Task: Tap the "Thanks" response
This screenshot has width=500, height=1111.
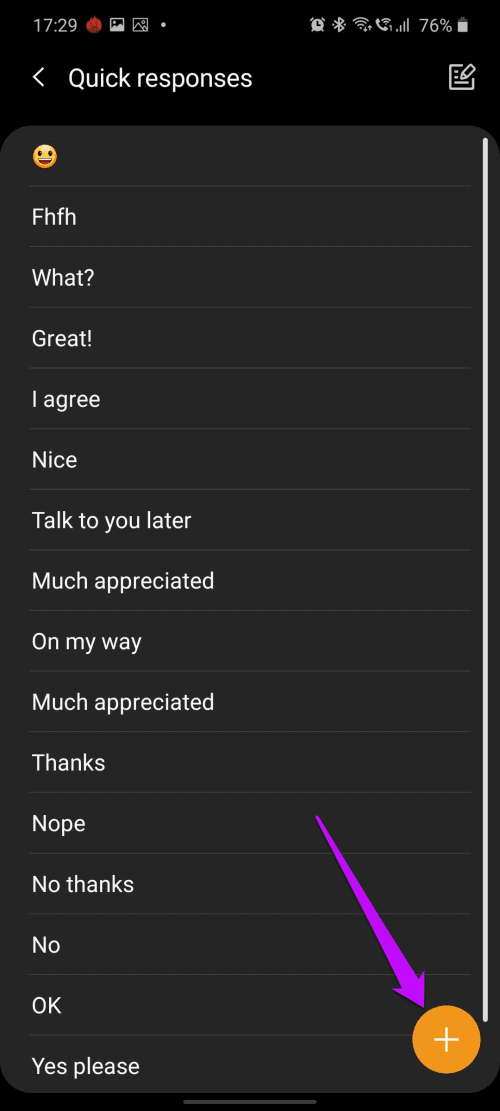Action: click(x=250, y=762)
